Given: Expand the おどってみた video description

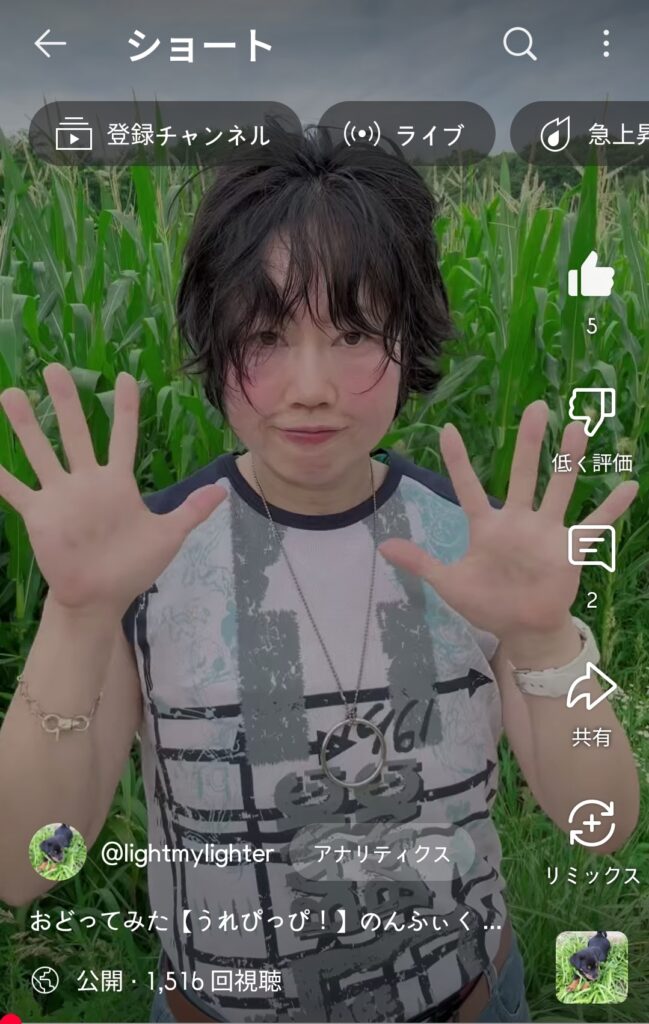Looking at the screenshot, I should coord(265,920).
